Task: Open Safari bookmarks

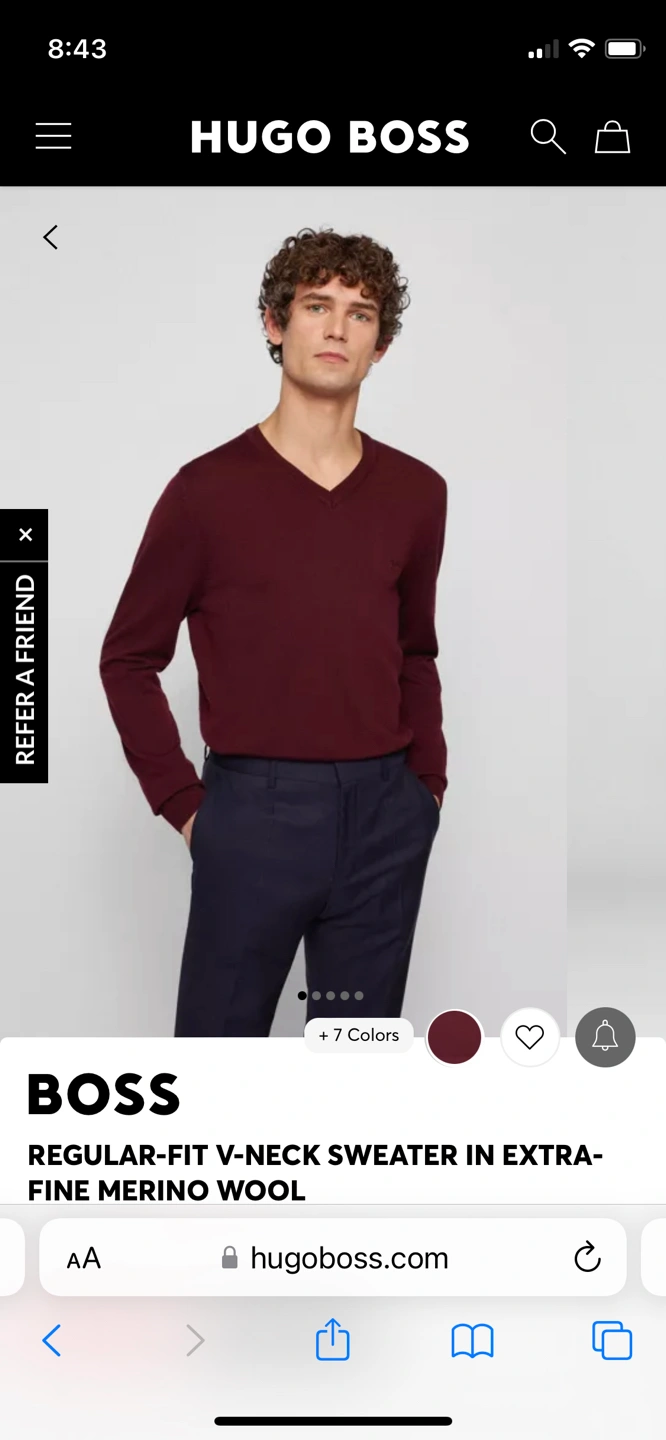Action: tap(472, 1340)
